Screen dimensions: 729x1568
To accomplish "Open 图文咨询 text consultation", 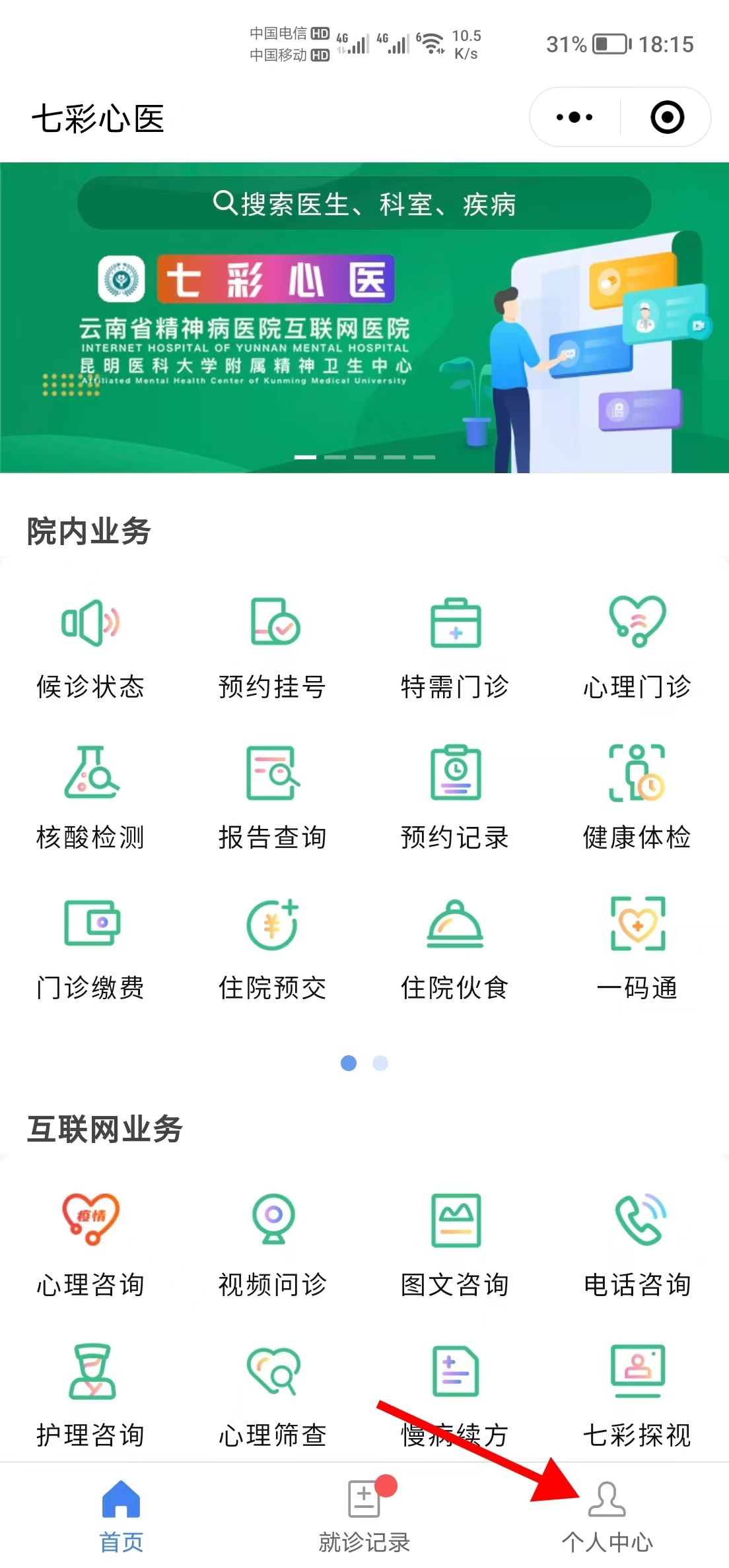I will coord(455,1244).
